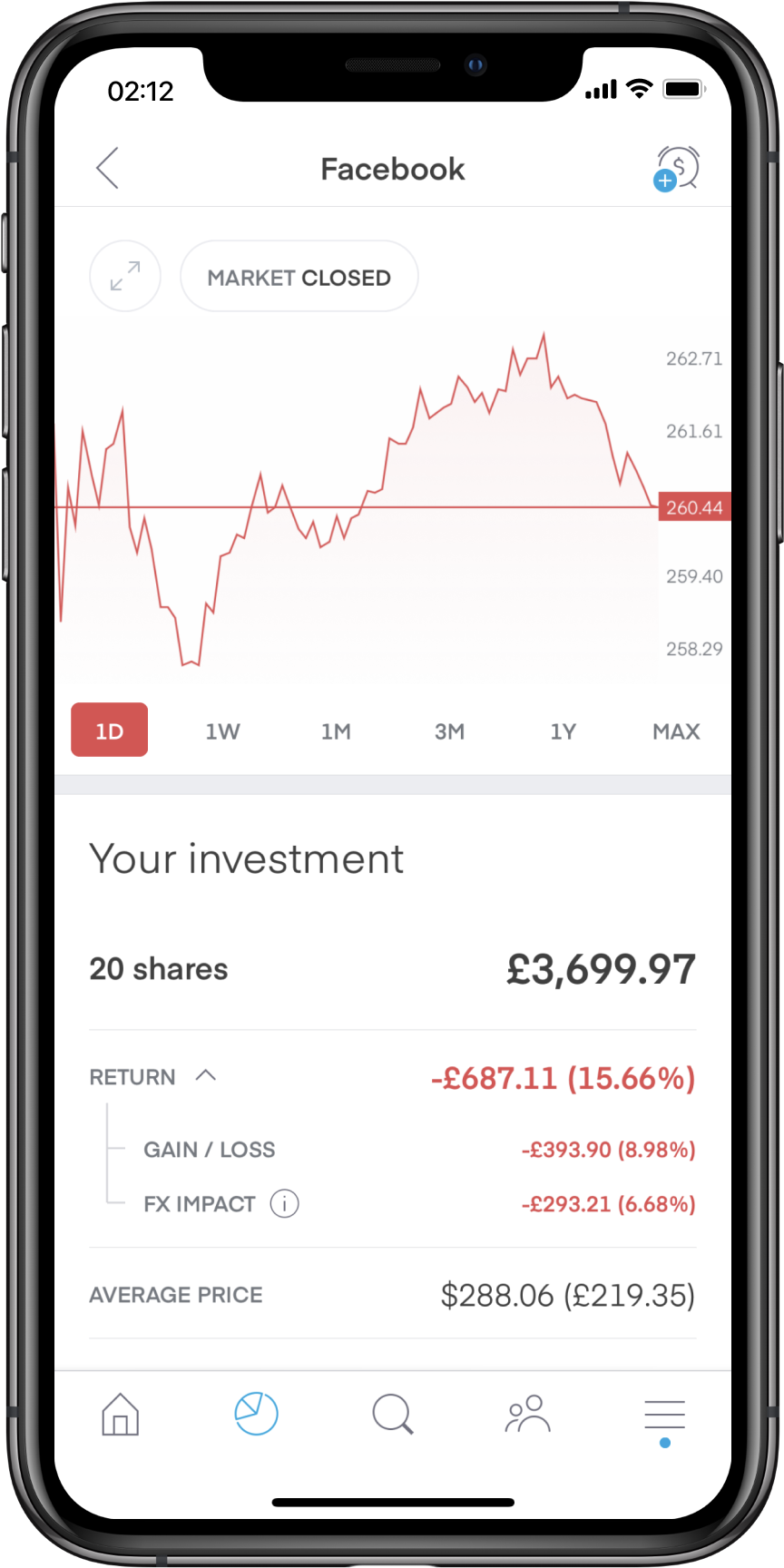Tap the £3,699.97 investment value
The image size is (784, 1568).
(600, 968)
